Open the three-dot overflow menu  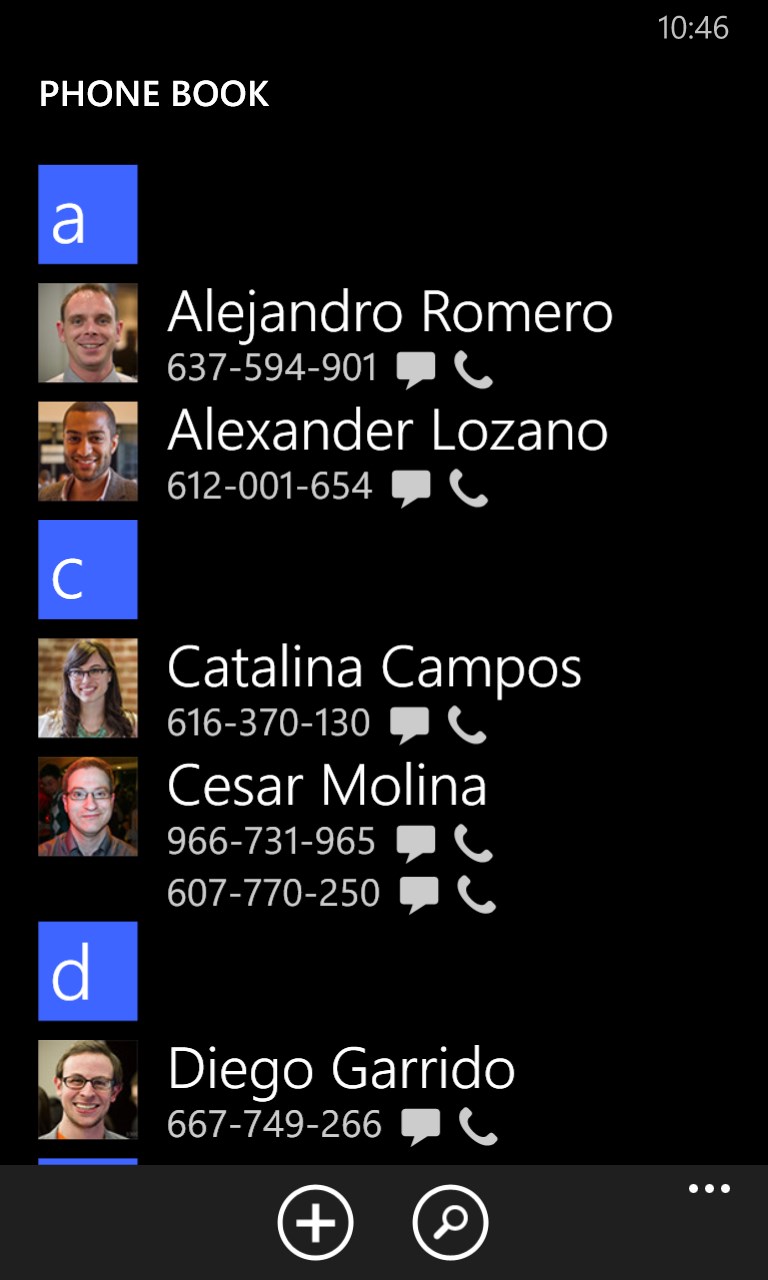(x=709, y=1189)
